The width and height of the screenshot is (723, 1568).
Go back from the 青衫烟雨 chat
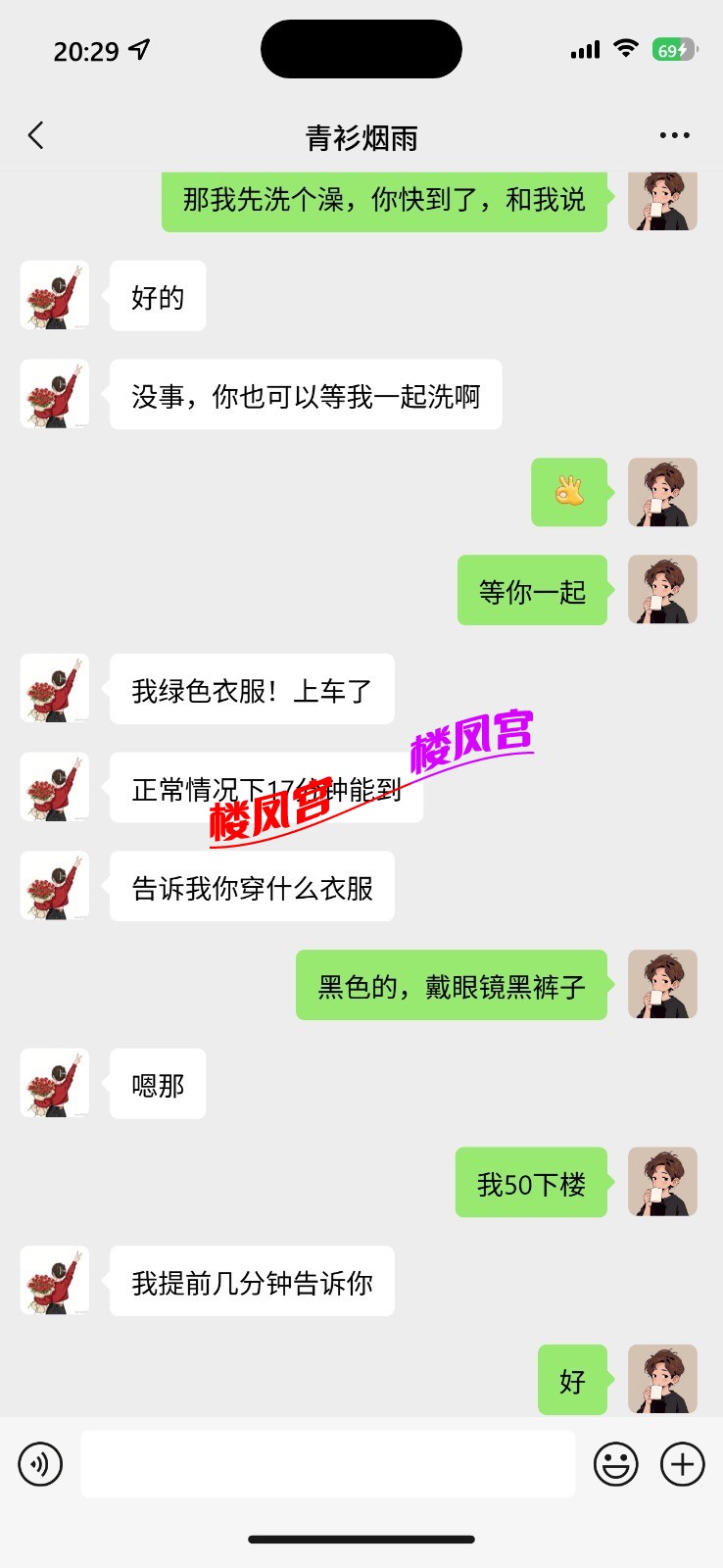36,135
